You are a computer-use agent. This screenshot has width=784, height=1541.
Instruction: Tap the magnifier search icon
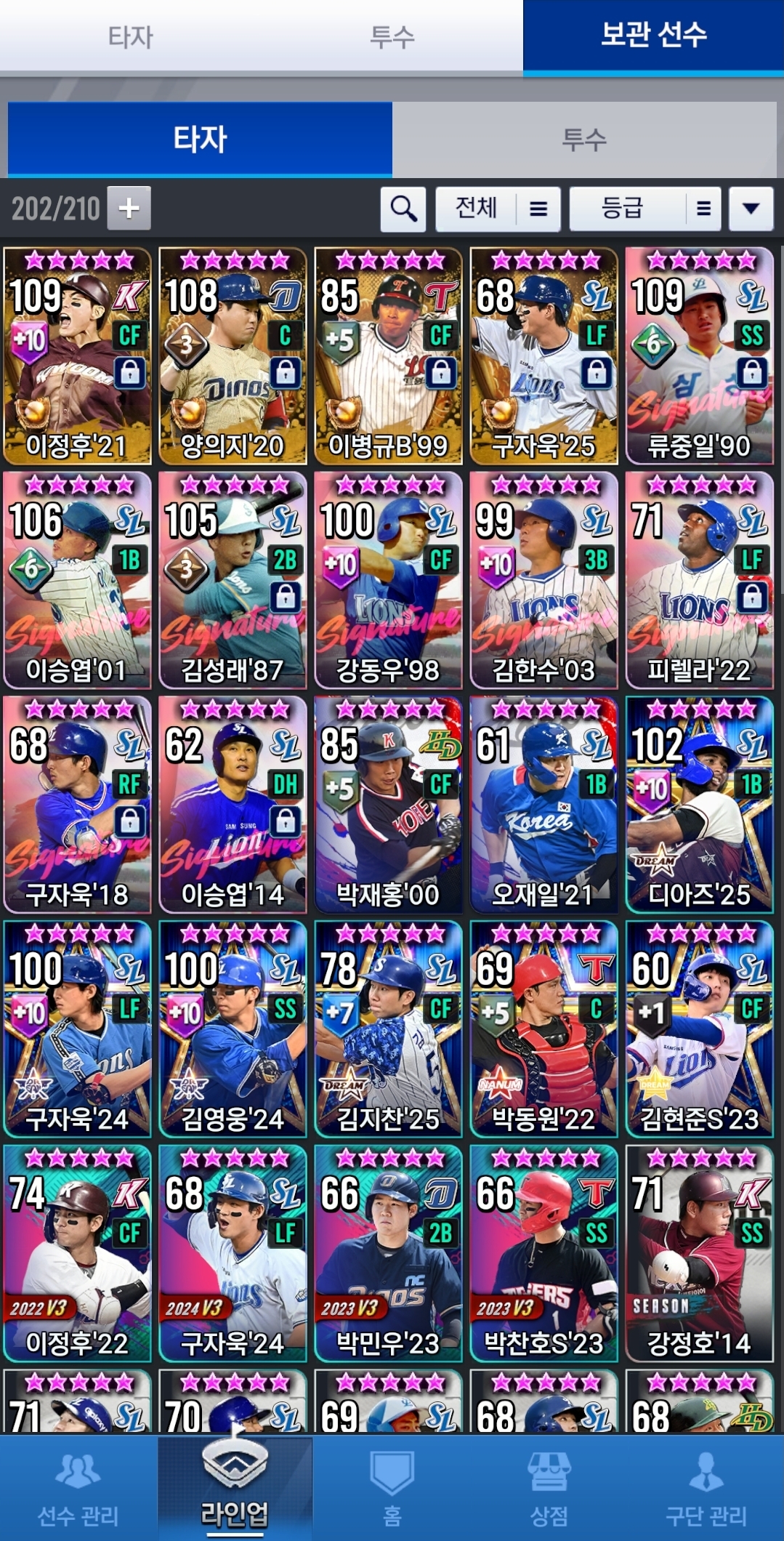(x=403, y=209)
